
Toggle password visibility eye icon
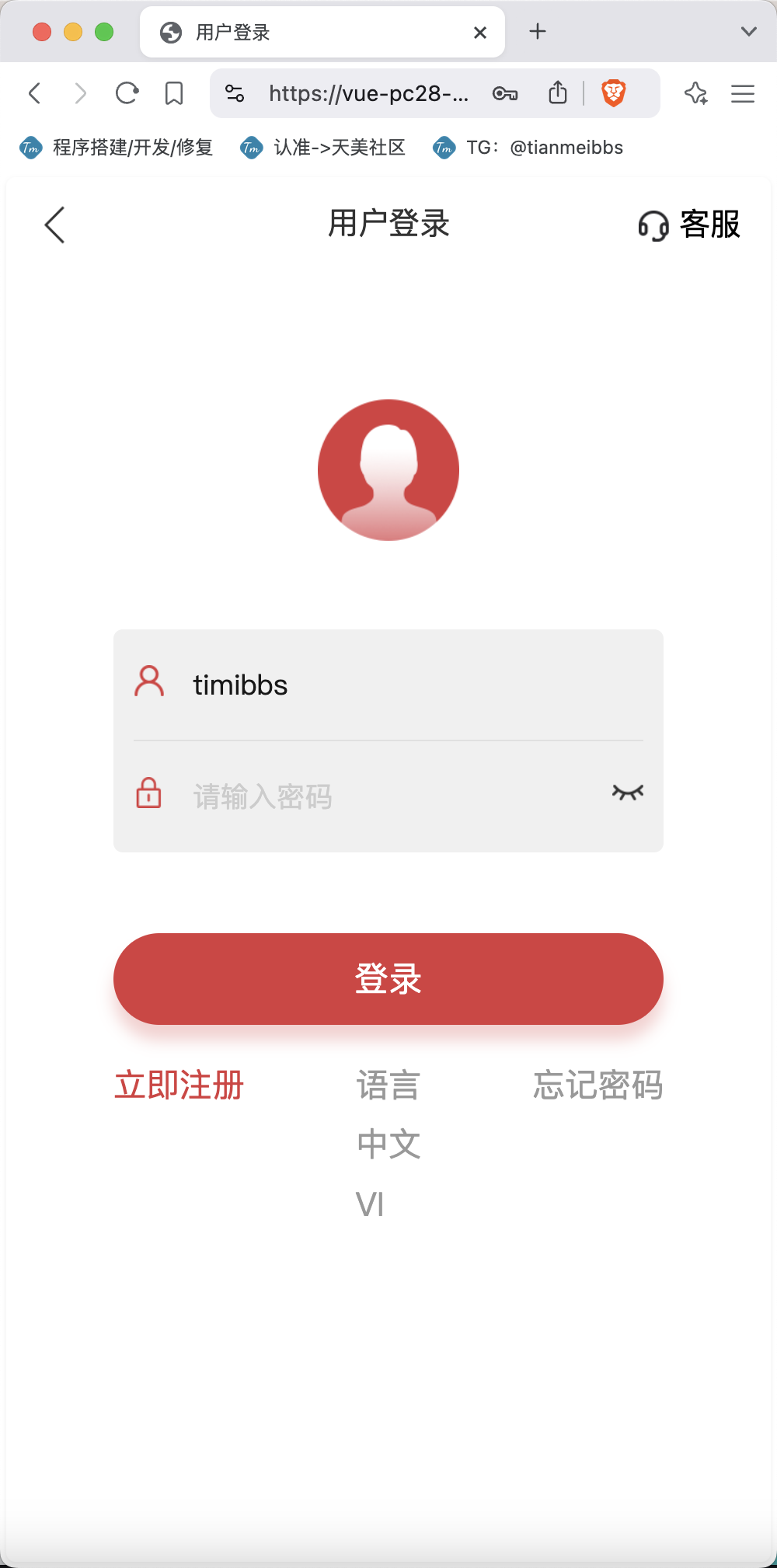(x=628, y=792)
